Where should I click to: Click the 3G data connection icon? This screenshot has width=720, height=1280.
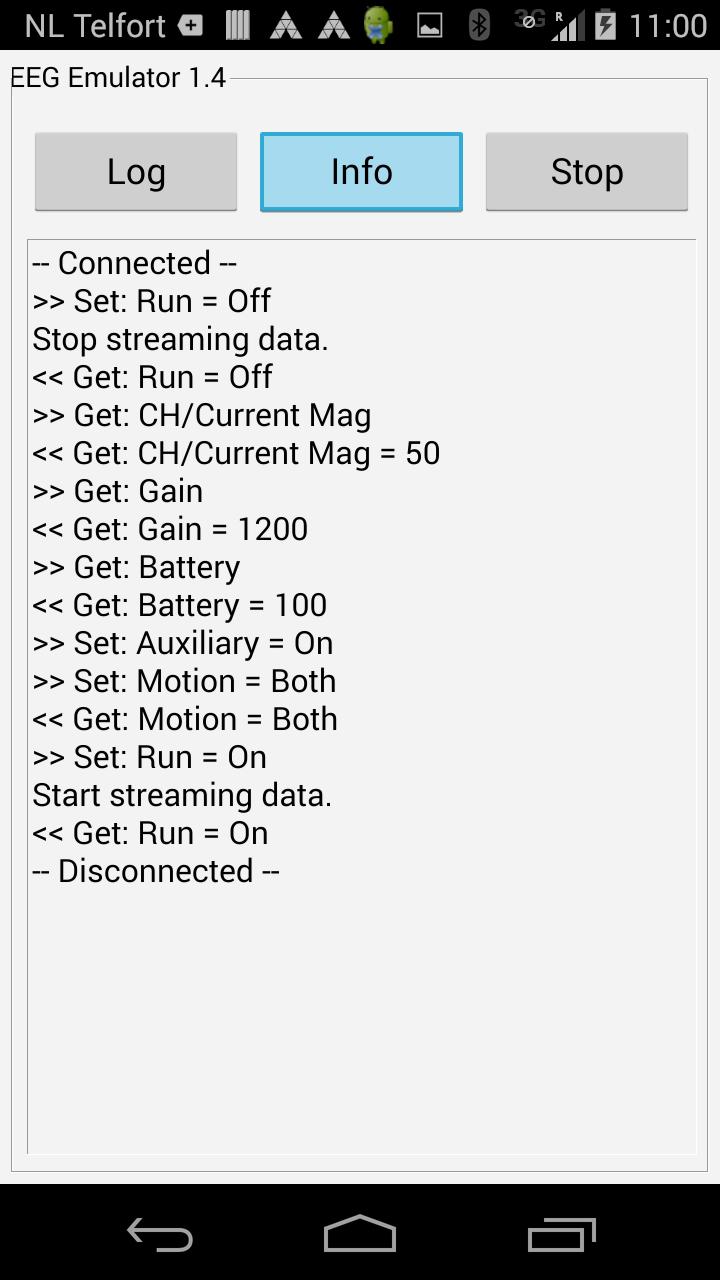[x=527, y=24]
